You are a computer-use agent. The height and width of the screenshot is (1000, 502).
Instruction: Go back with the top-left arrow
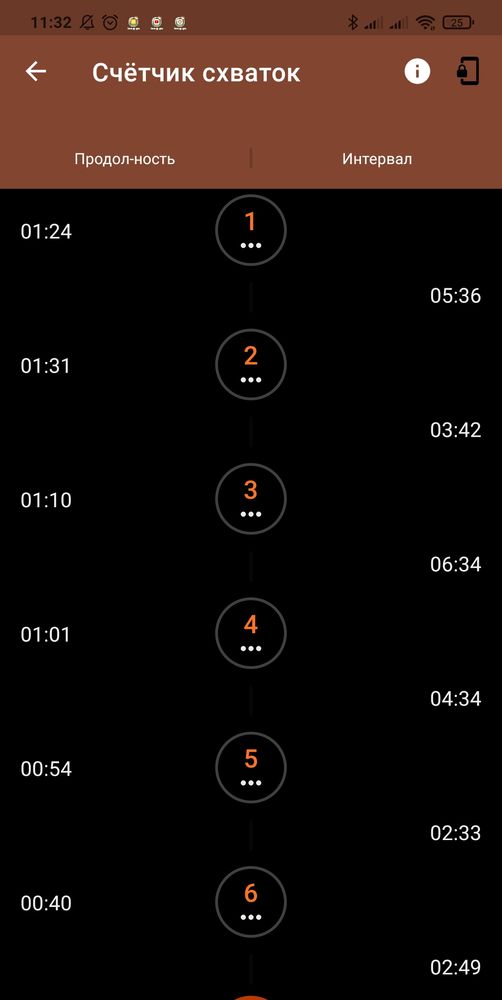[x=36, y=71]
